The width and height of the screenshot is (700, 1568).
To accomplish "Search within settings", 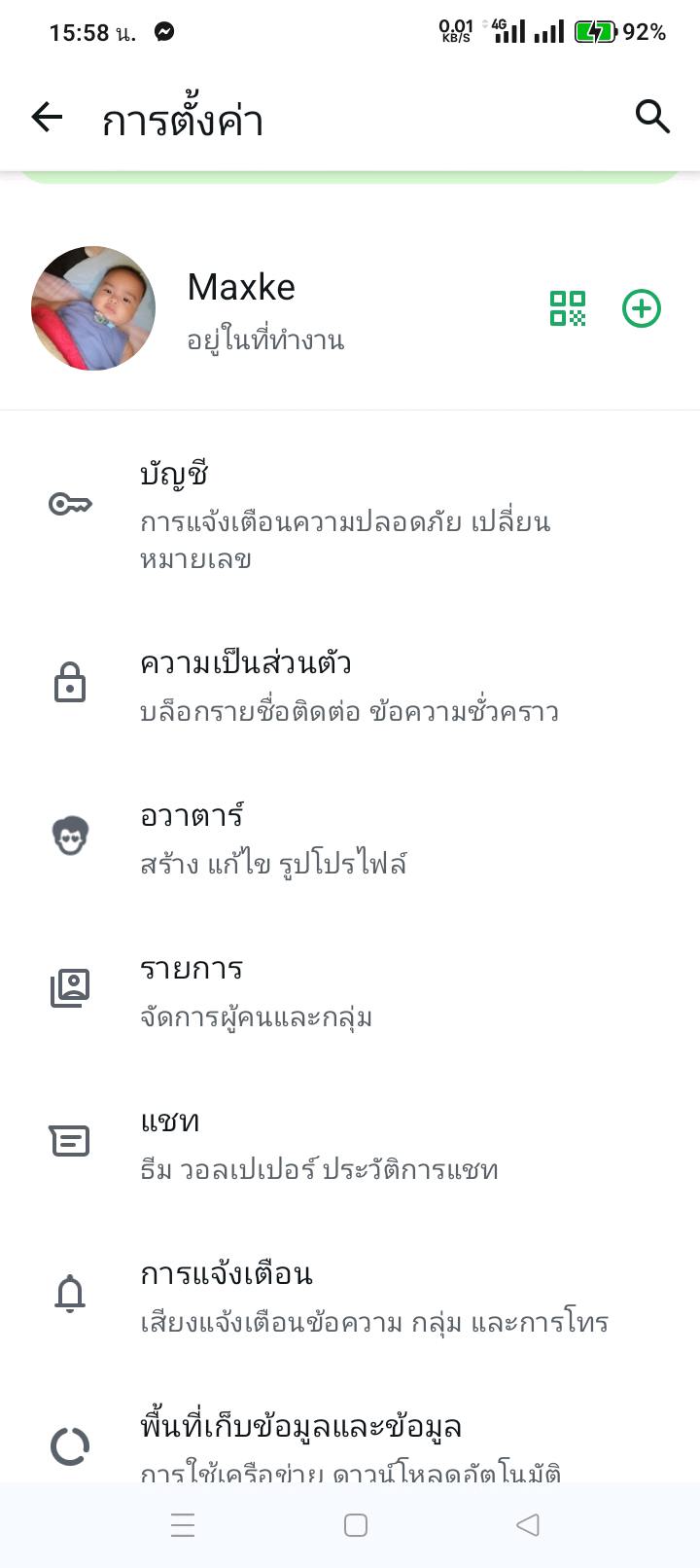I will pos(652,117).
